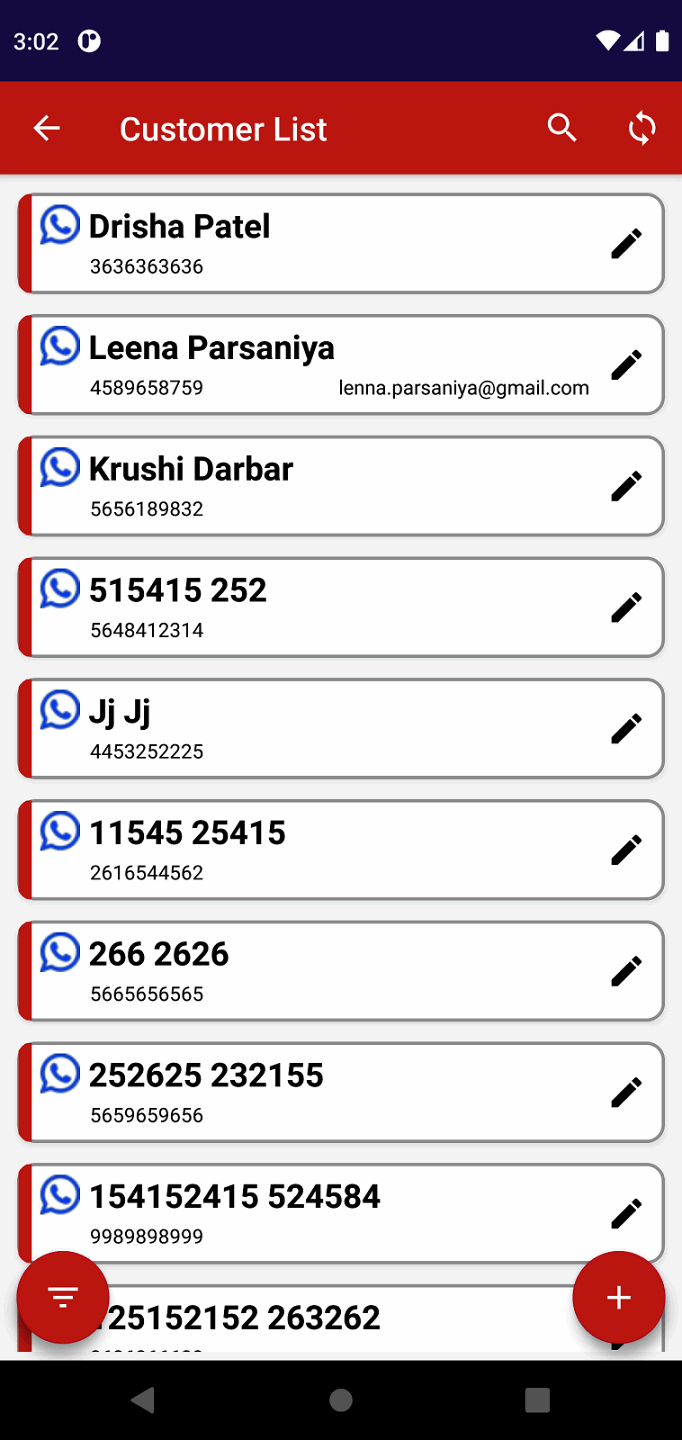Edit customer 154152415 524584
Image resolution: width=682 pixels, height=1440 pixels.
pyautogui.click(x=626, y=1213)
